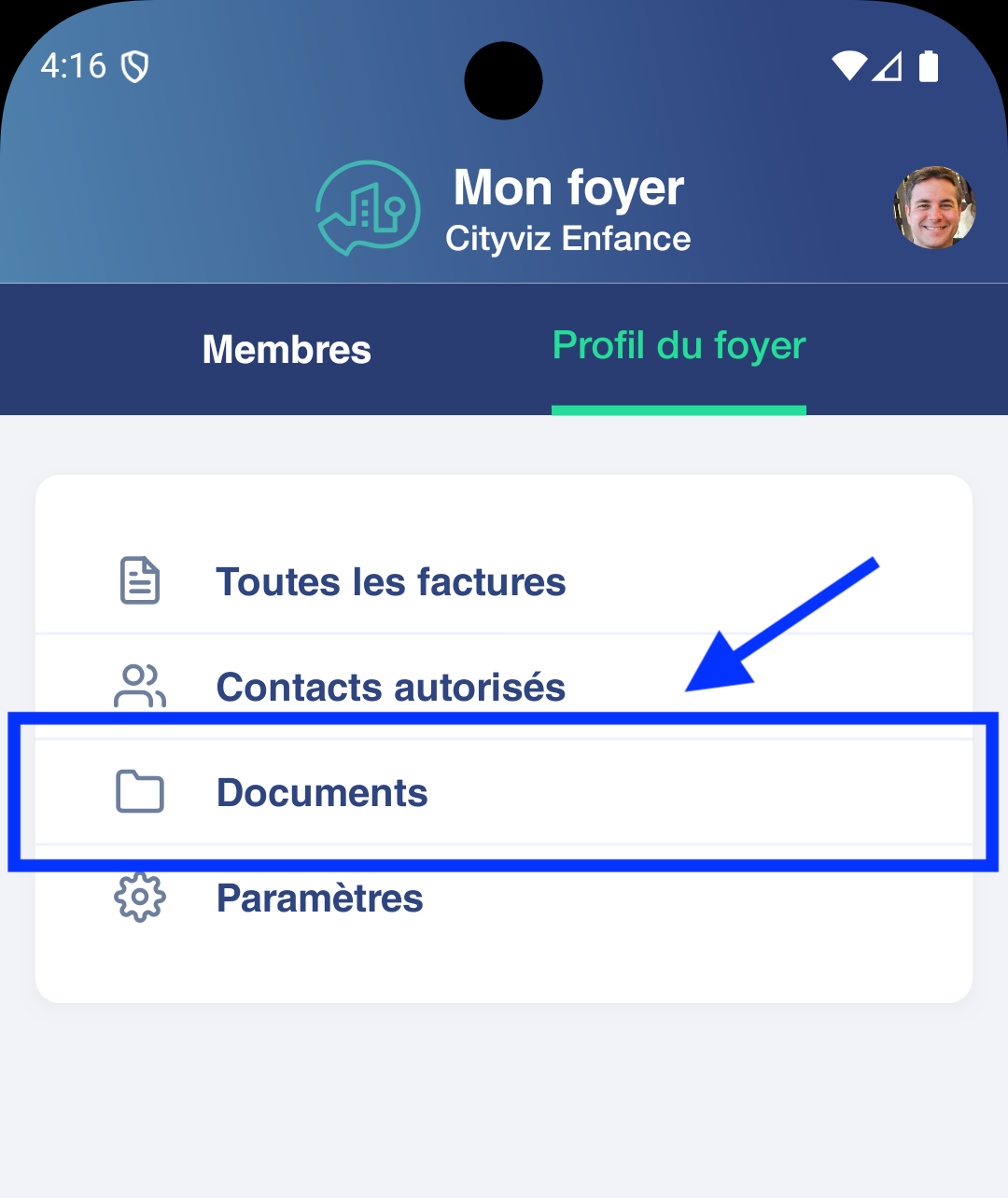Image resolution: width=1008 pixels, height=1198 pixels.
Task: Open Toutes les factures
Action: click(x=390, y=582)
